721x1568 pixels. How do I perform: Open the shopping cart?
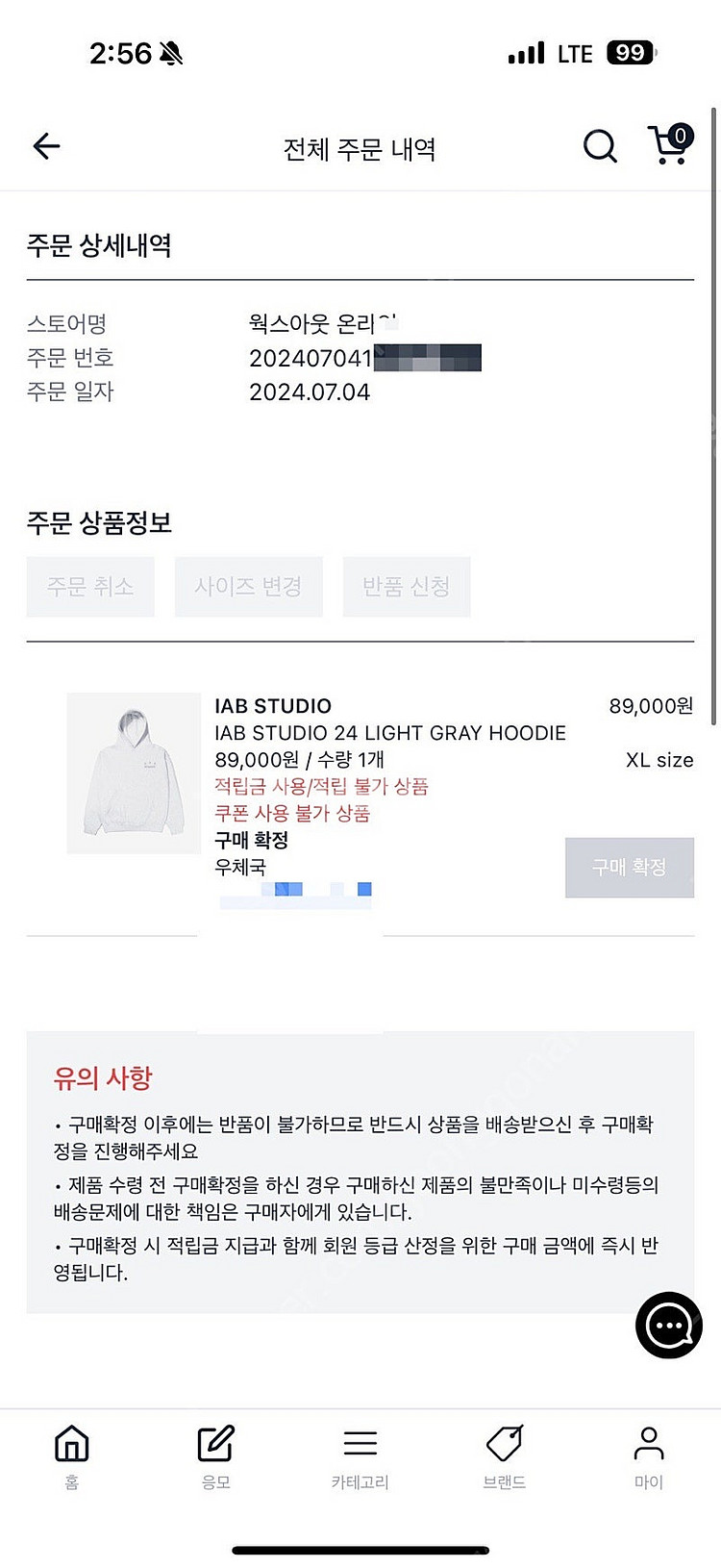(x=670, y=145)
